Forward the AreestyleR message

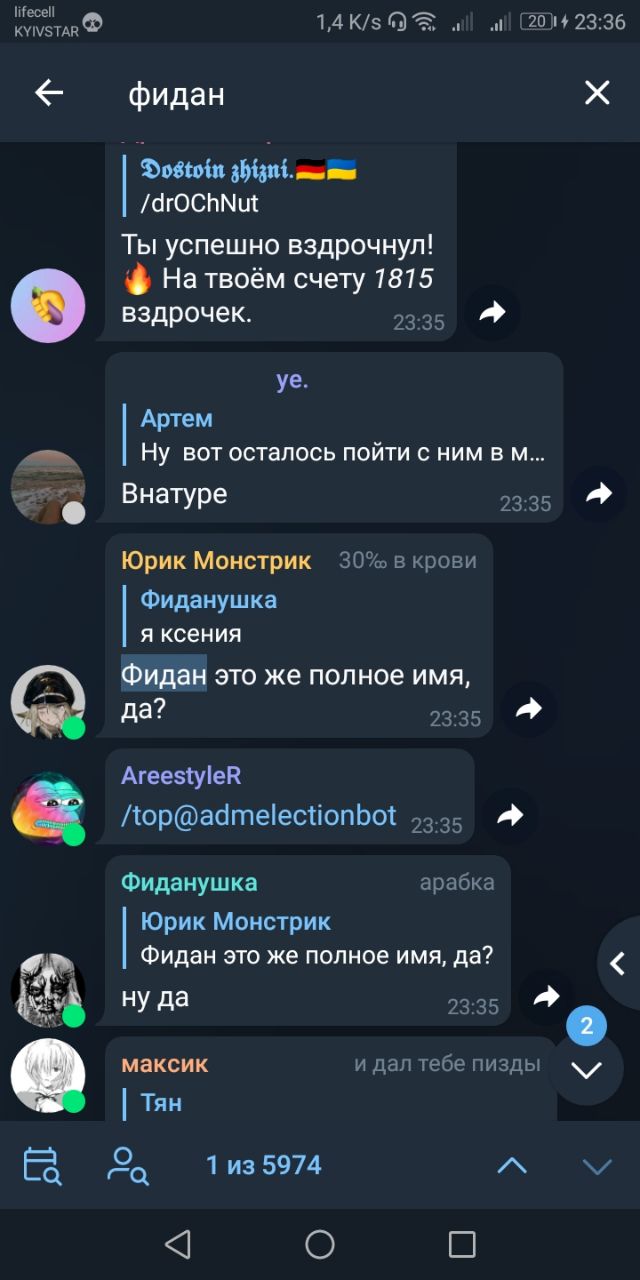pos(510,815)
